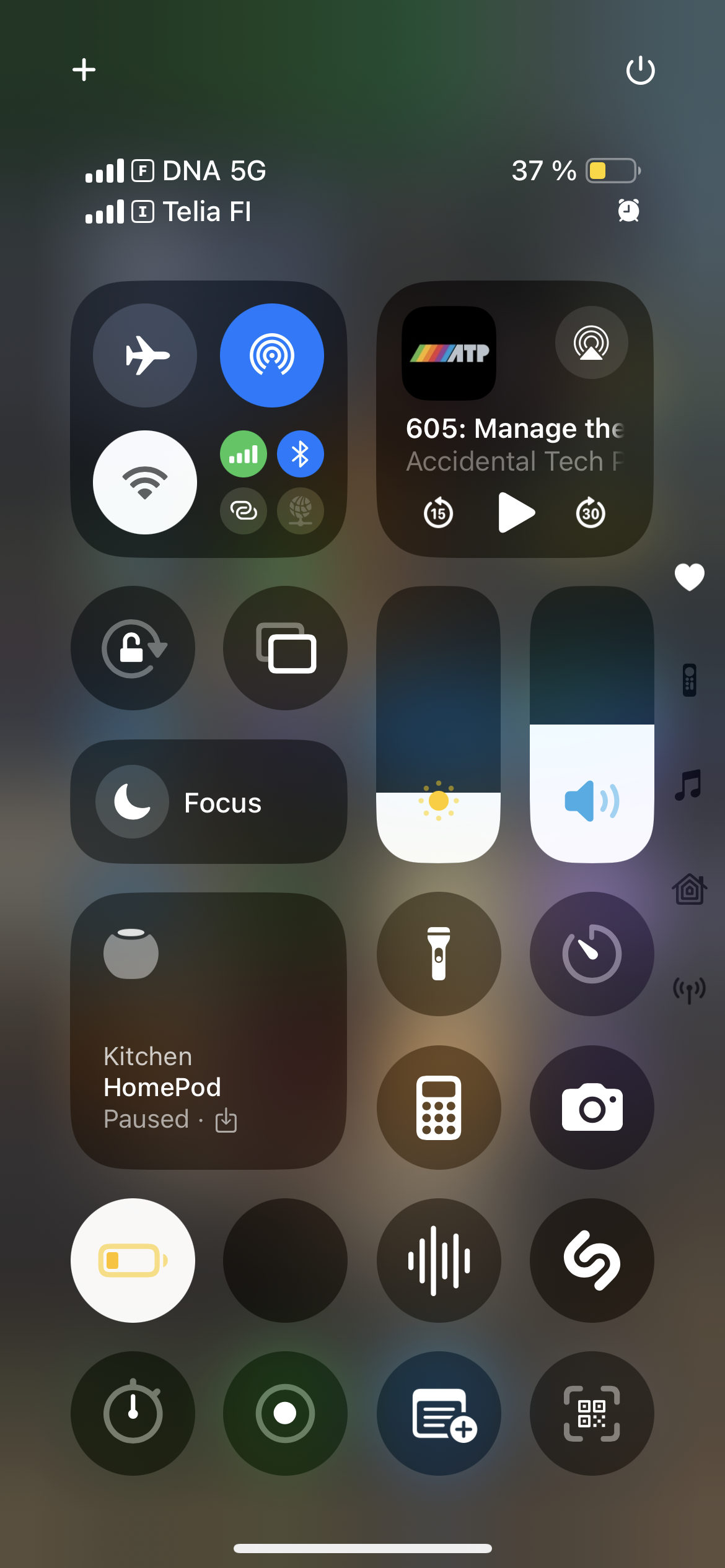Play the ATP podcast episode

point(516,513)
